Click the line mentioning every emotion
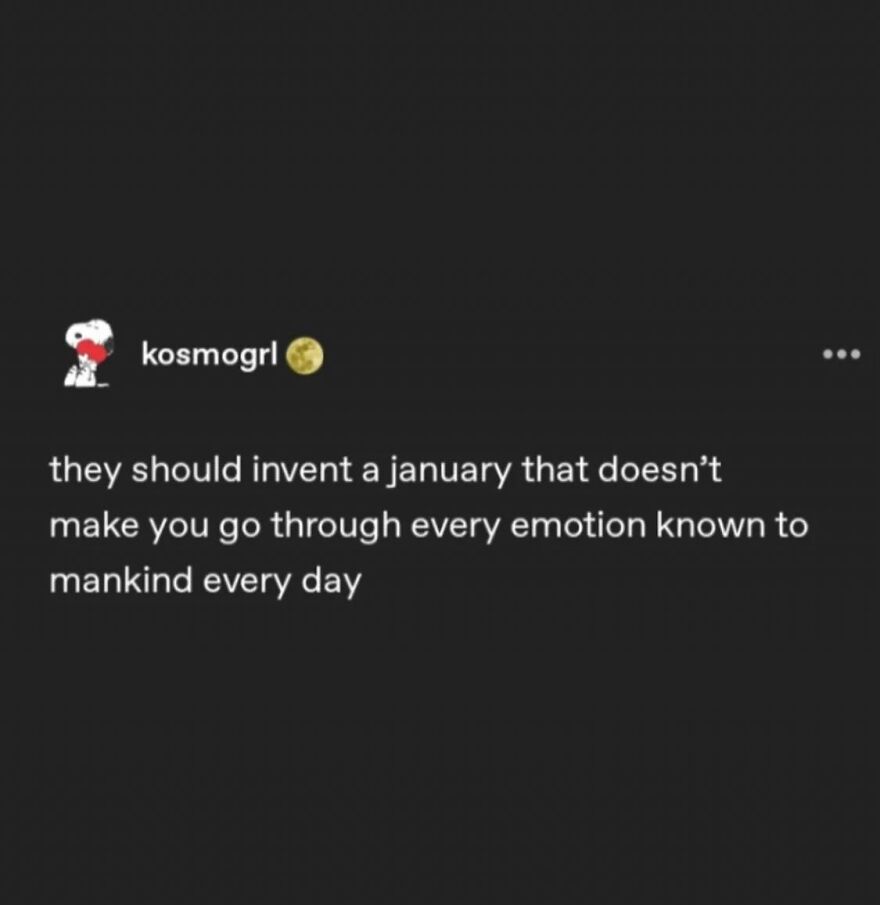 coord(430,524)
